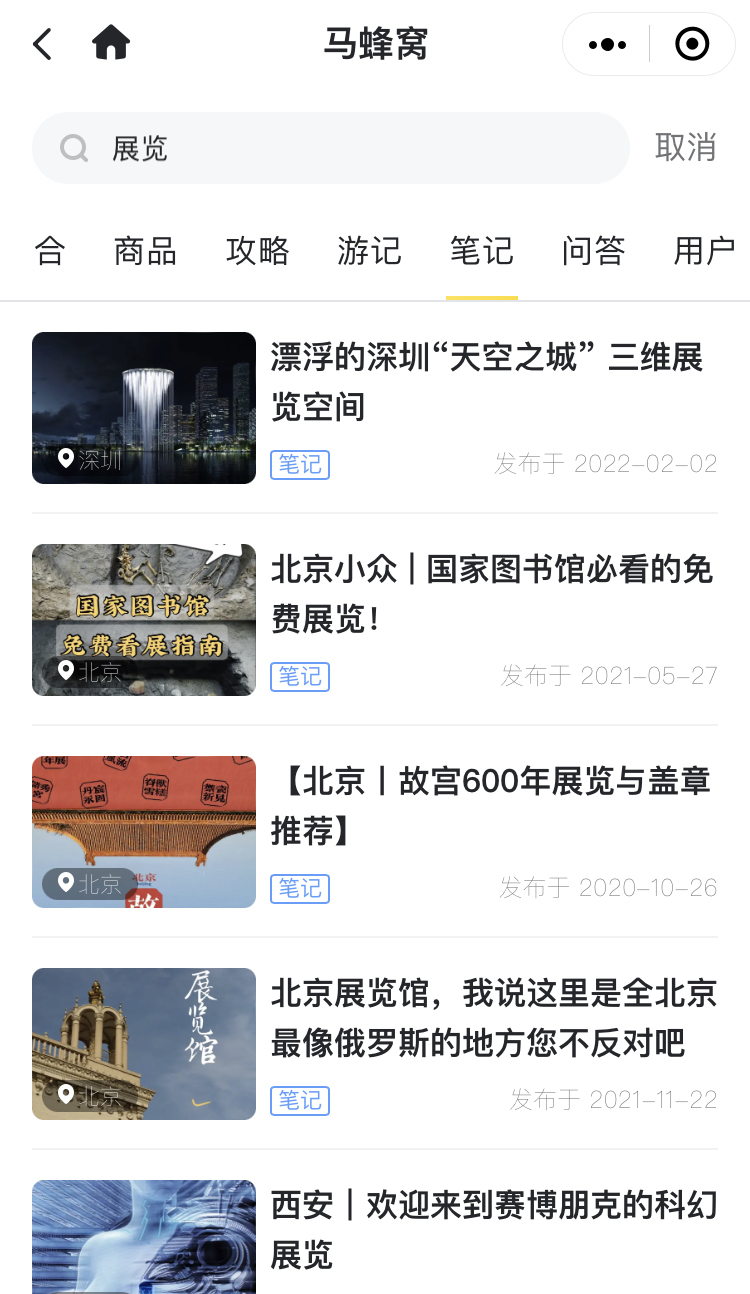Viewport: 750px width, 1294px height.
Task: Open the 北京展览馆 Russia-style note
Action: (375, 1044)
